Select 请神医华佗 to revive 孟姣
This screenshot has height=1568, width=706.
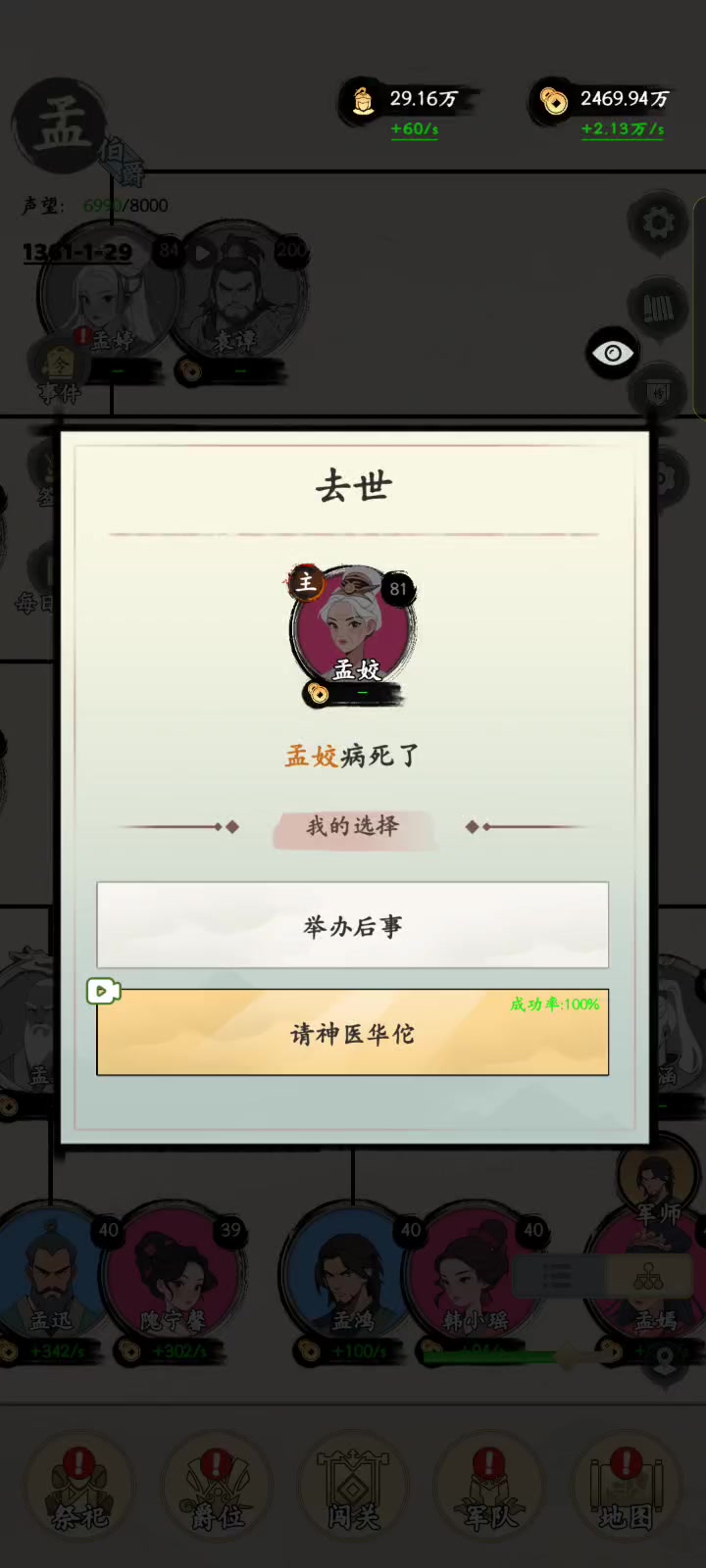[x=352, y=1033]
